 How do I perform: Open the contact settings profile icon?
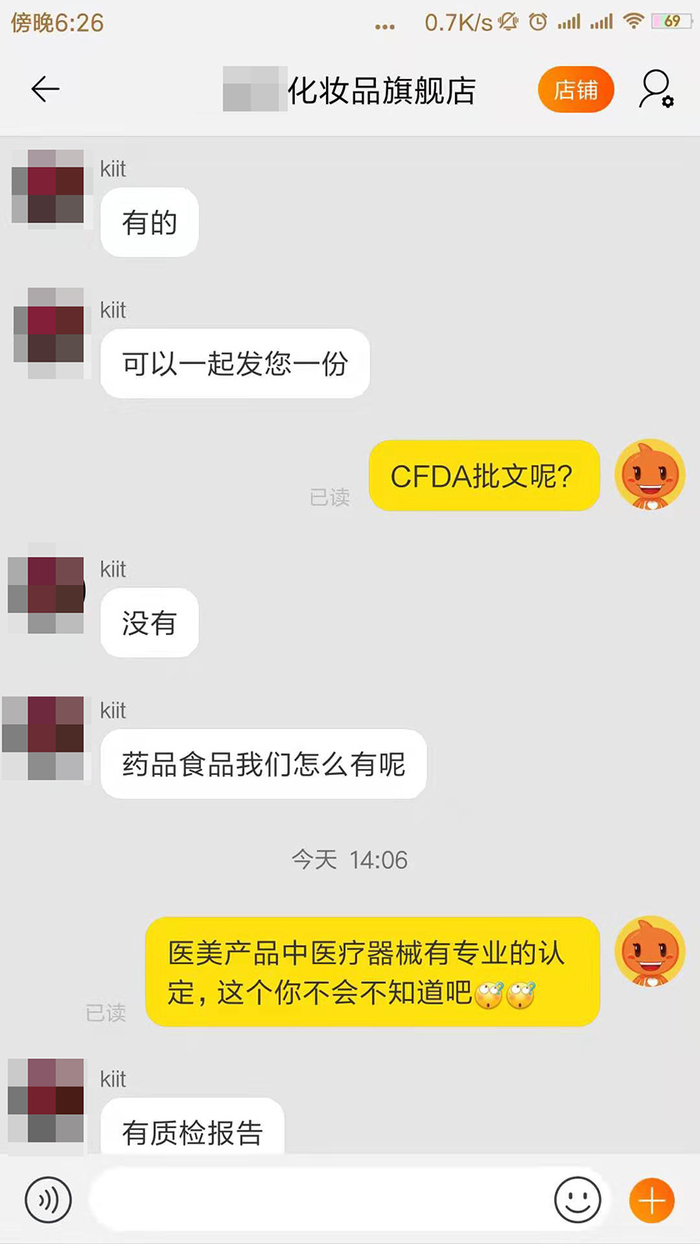pos(655,90)
